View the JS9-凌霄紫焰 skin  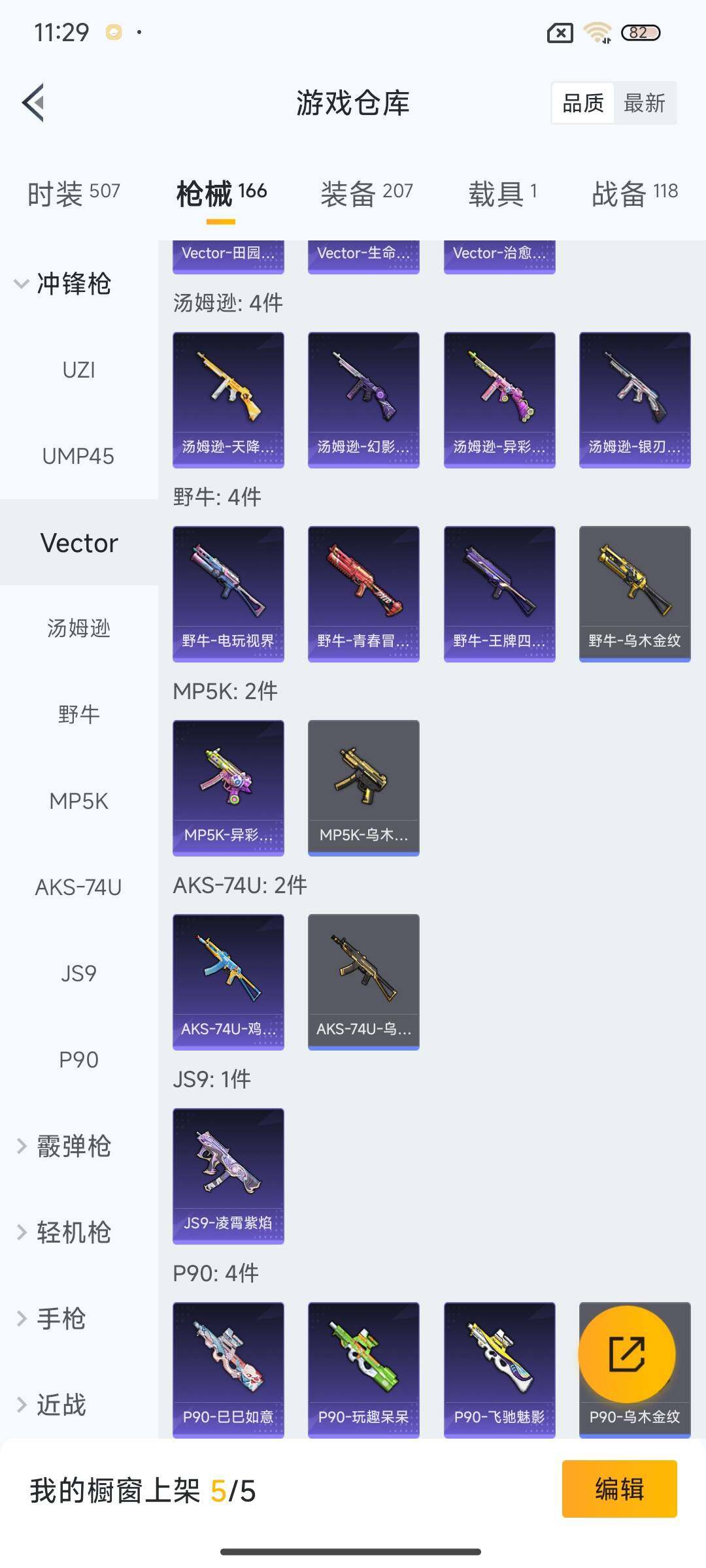coord(228,1175)
